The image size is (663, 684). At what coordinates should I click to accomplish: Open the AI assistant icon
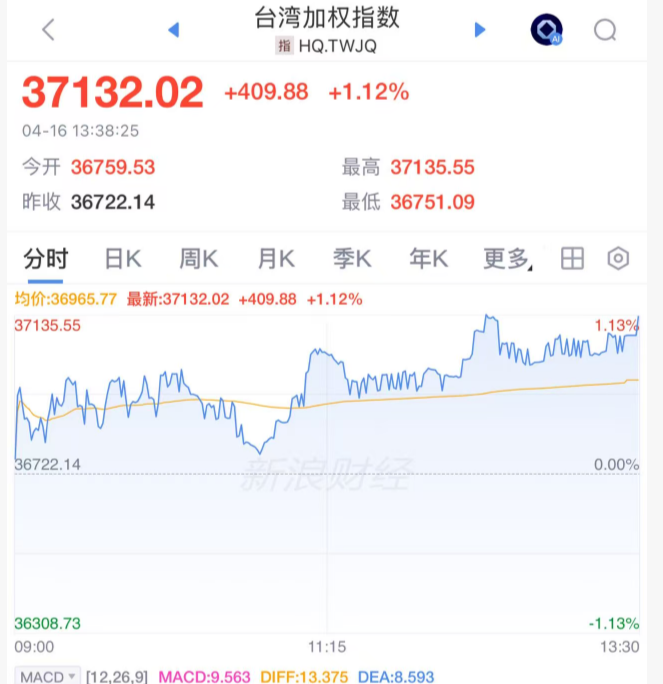click(x=546, y=30)
